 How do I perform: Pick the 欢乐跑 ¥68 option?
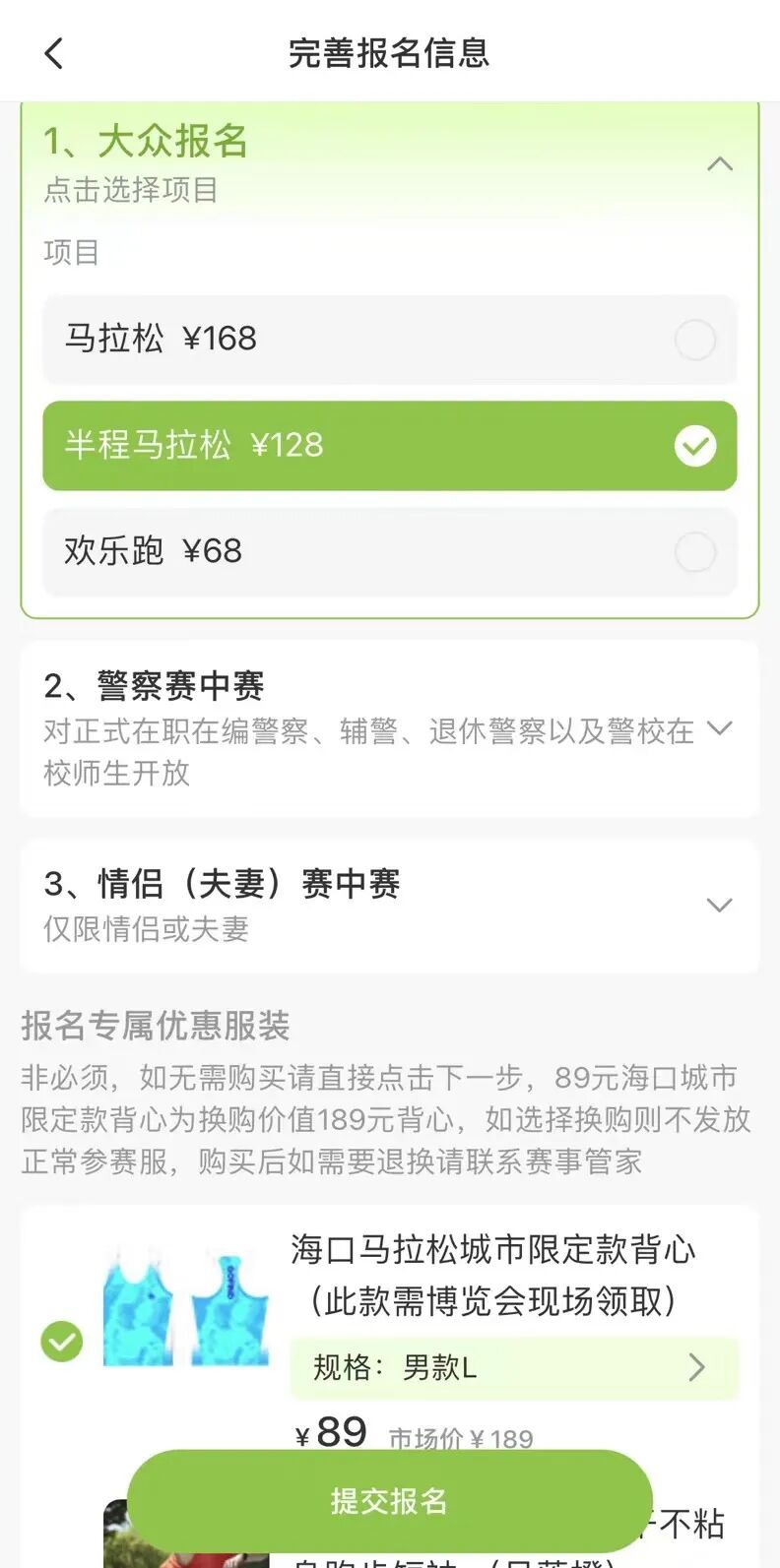389,552
